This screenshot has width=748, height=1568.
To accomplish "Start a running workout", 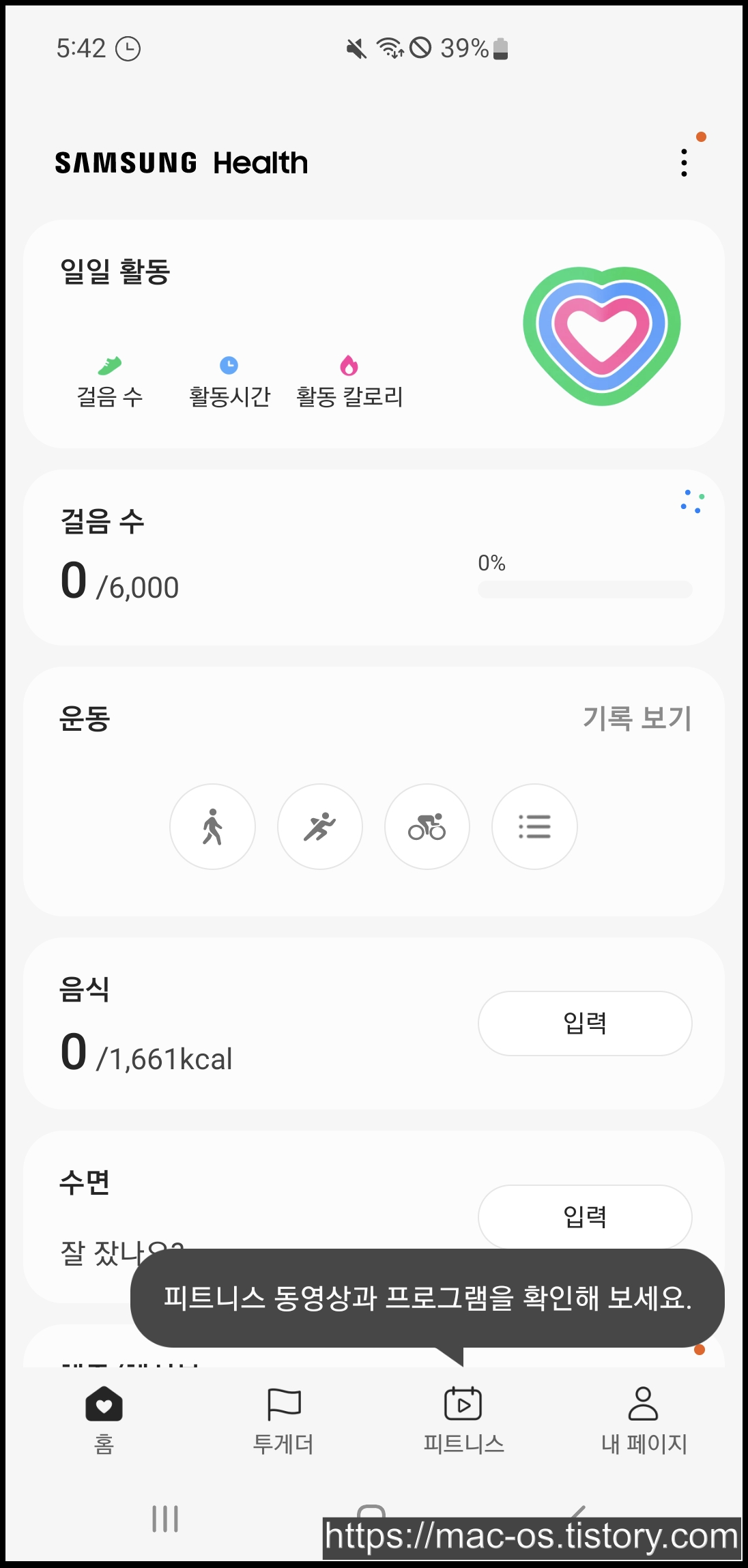I will tap(319, 826).
